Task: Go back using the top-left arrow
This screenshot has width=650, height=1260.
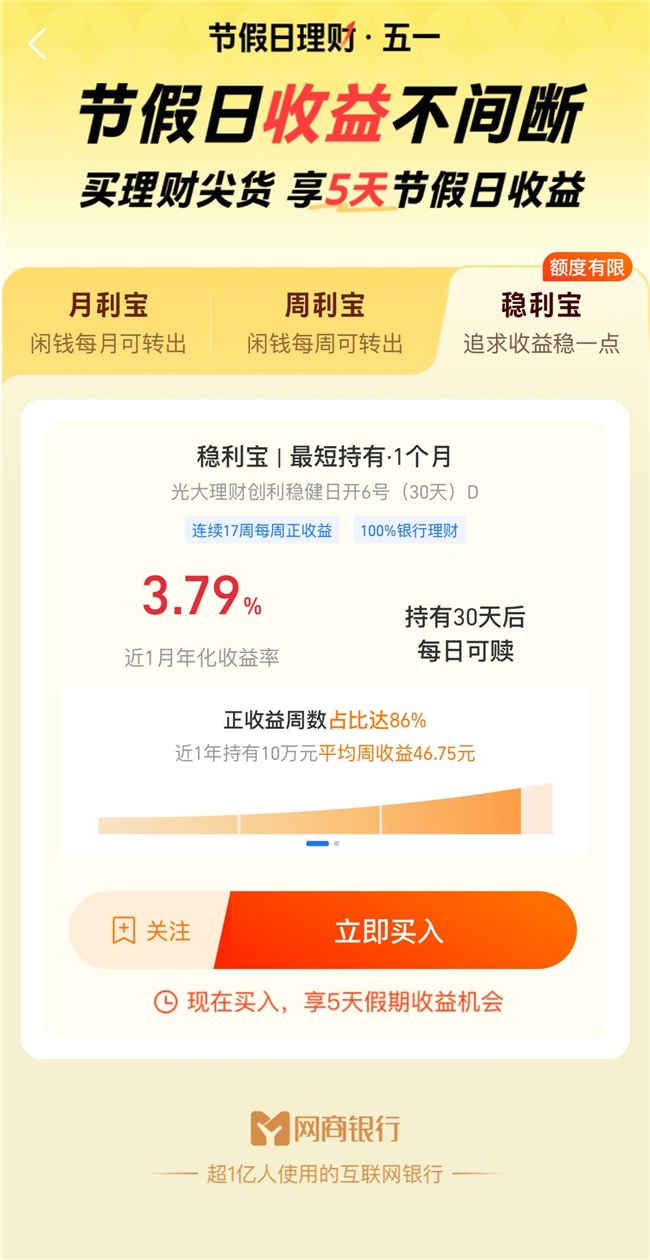Action: tap(38, 44)
